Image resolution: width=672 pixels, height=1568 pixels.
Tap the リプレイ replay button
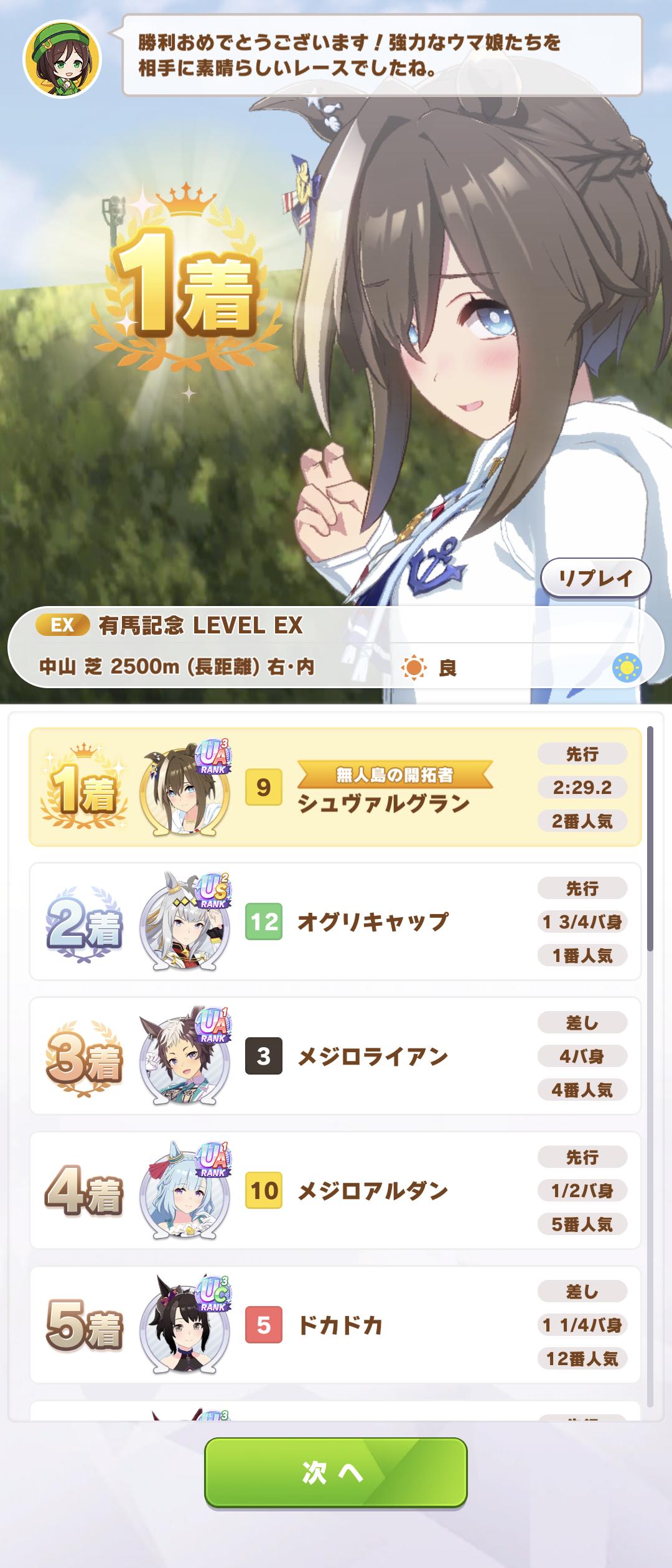point(595,578)
